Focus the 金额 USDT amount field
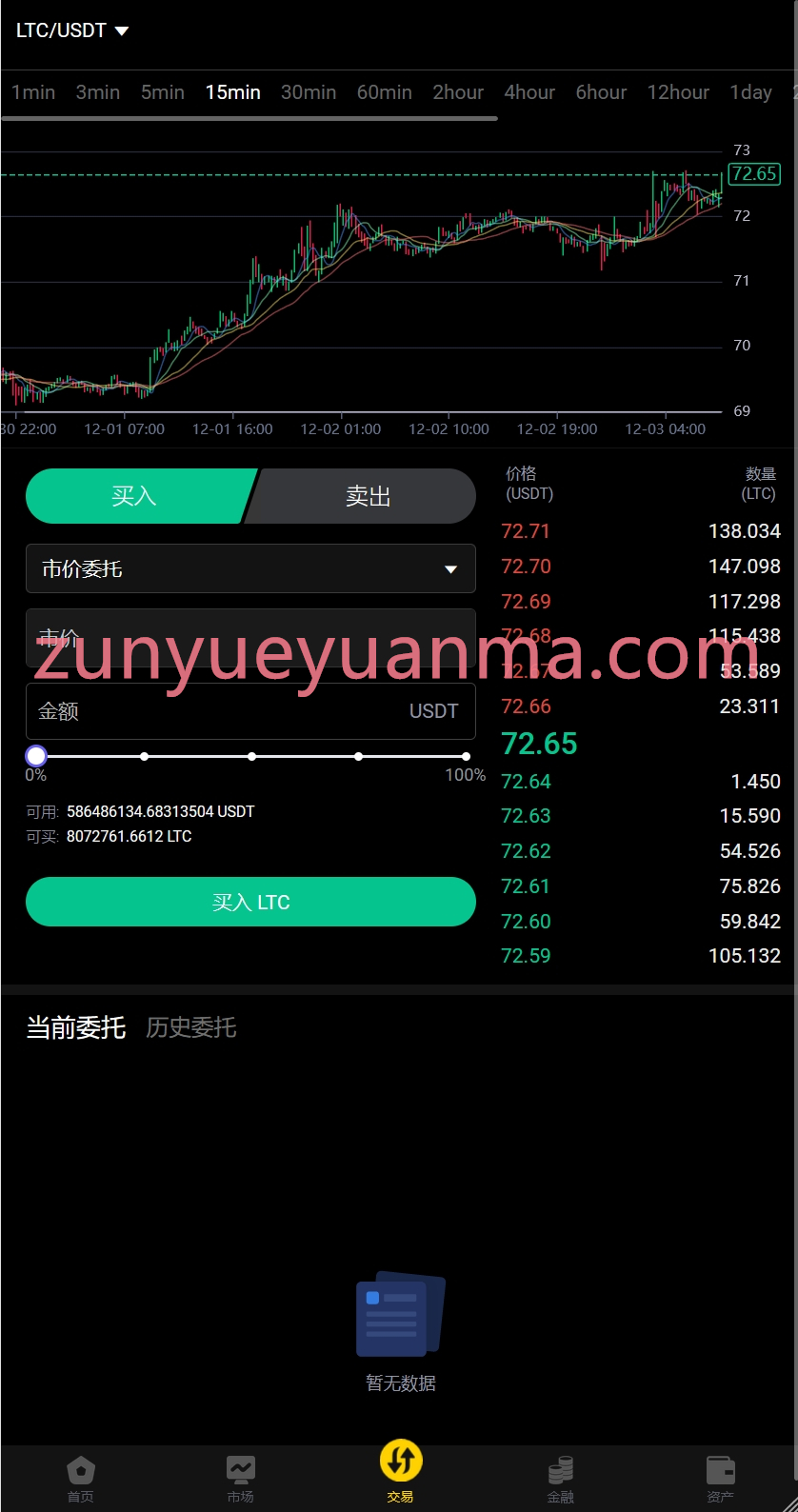This screenshot has width=798, height=1512. coord(250,711)
